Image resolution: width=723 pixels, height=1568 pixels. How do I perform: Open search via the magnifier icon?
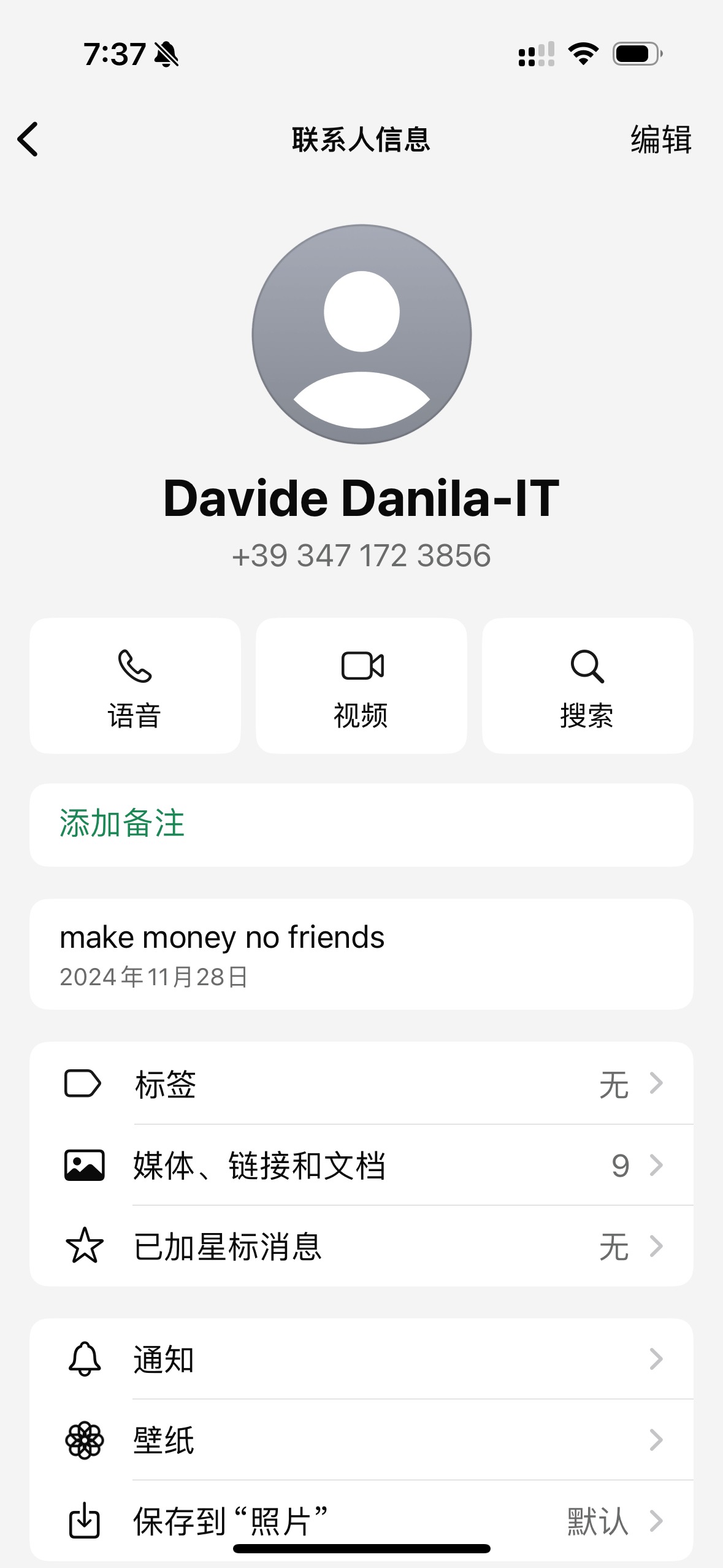coord(587,668)
